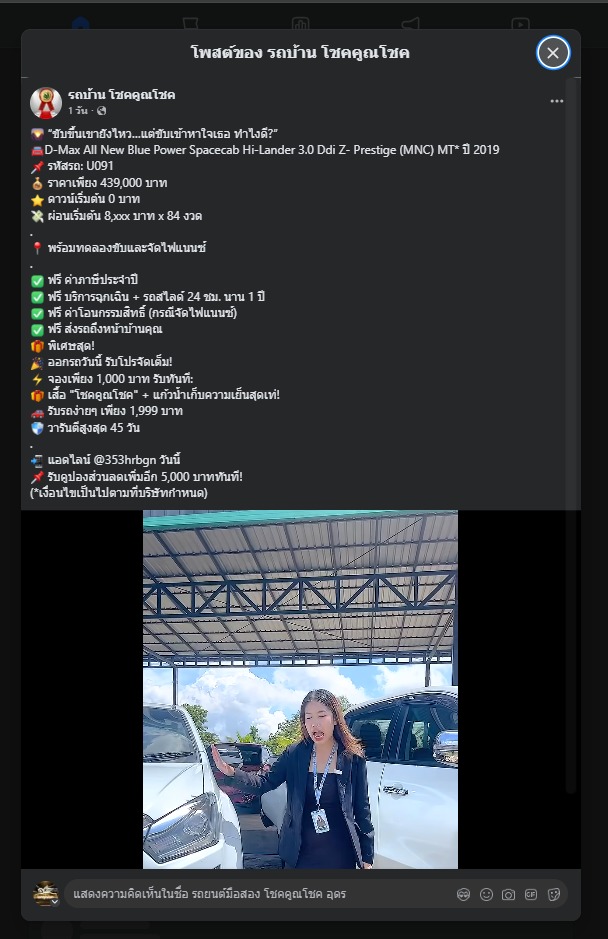Open the page name รถบ้าน โชคคุณโชค

tap(121, 95)
